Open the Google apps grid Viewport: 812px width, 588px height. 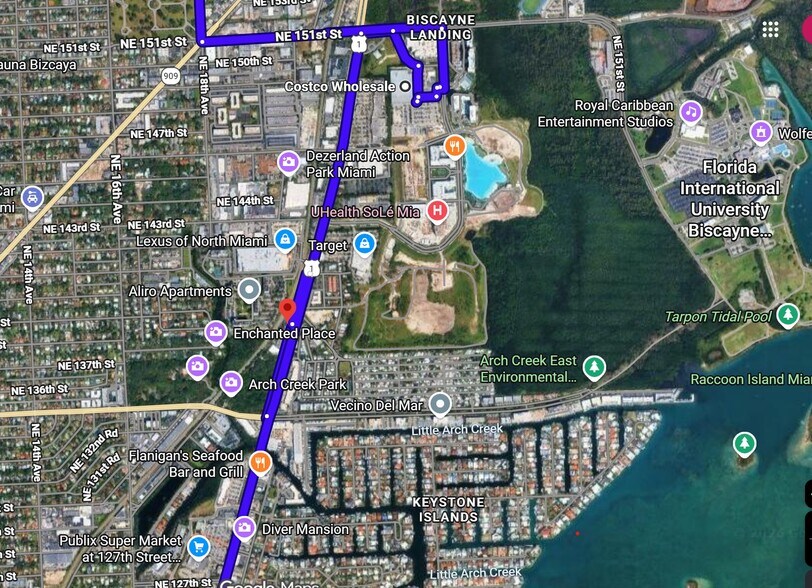click(770, 30)
